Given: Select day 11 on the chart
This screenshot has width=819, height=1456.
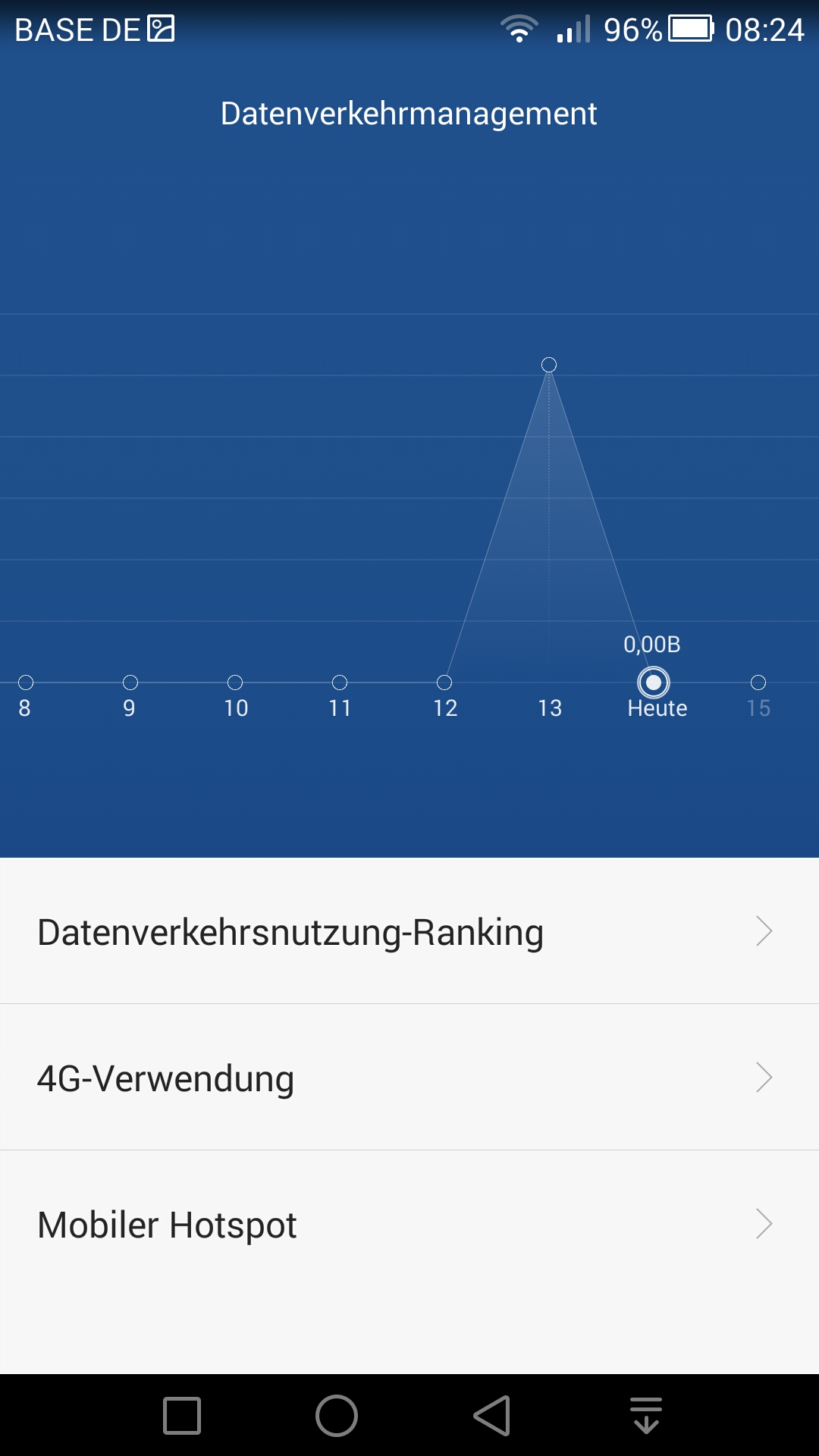Looking at the screenshot, I should tap(340, 682).
